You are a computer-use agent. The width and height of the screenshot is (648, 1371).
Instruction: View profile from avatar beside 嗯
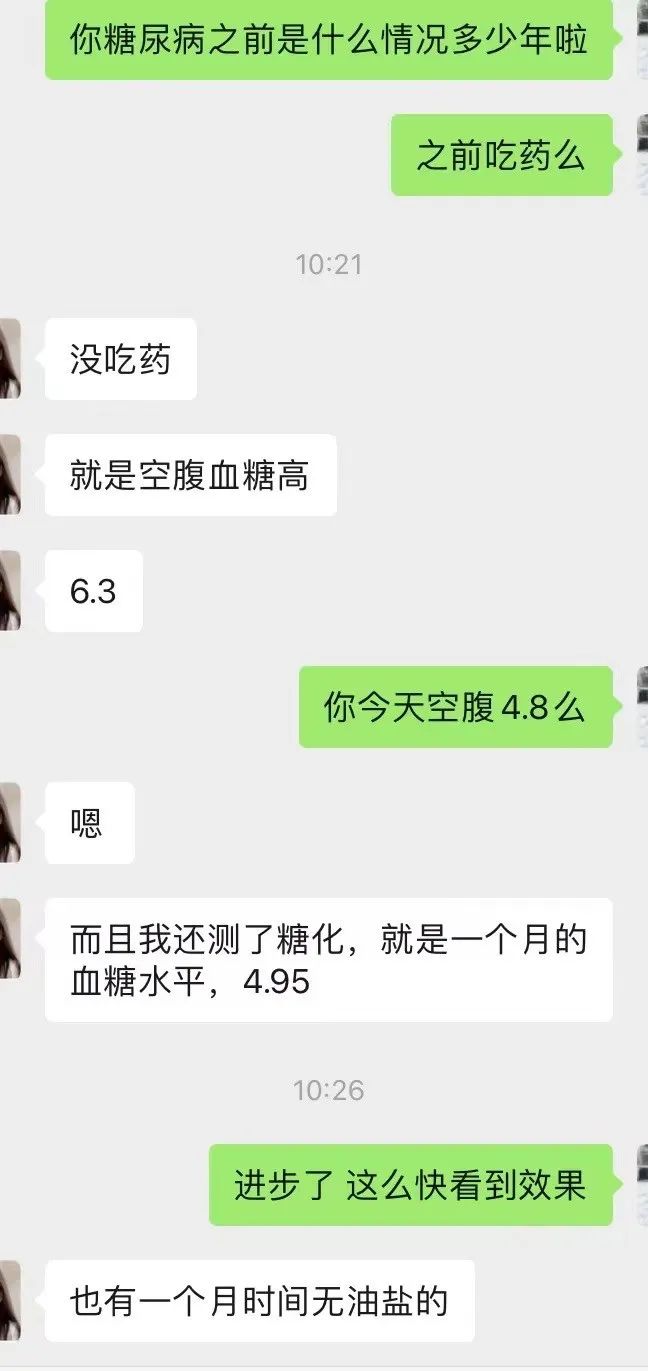[10, 822]
